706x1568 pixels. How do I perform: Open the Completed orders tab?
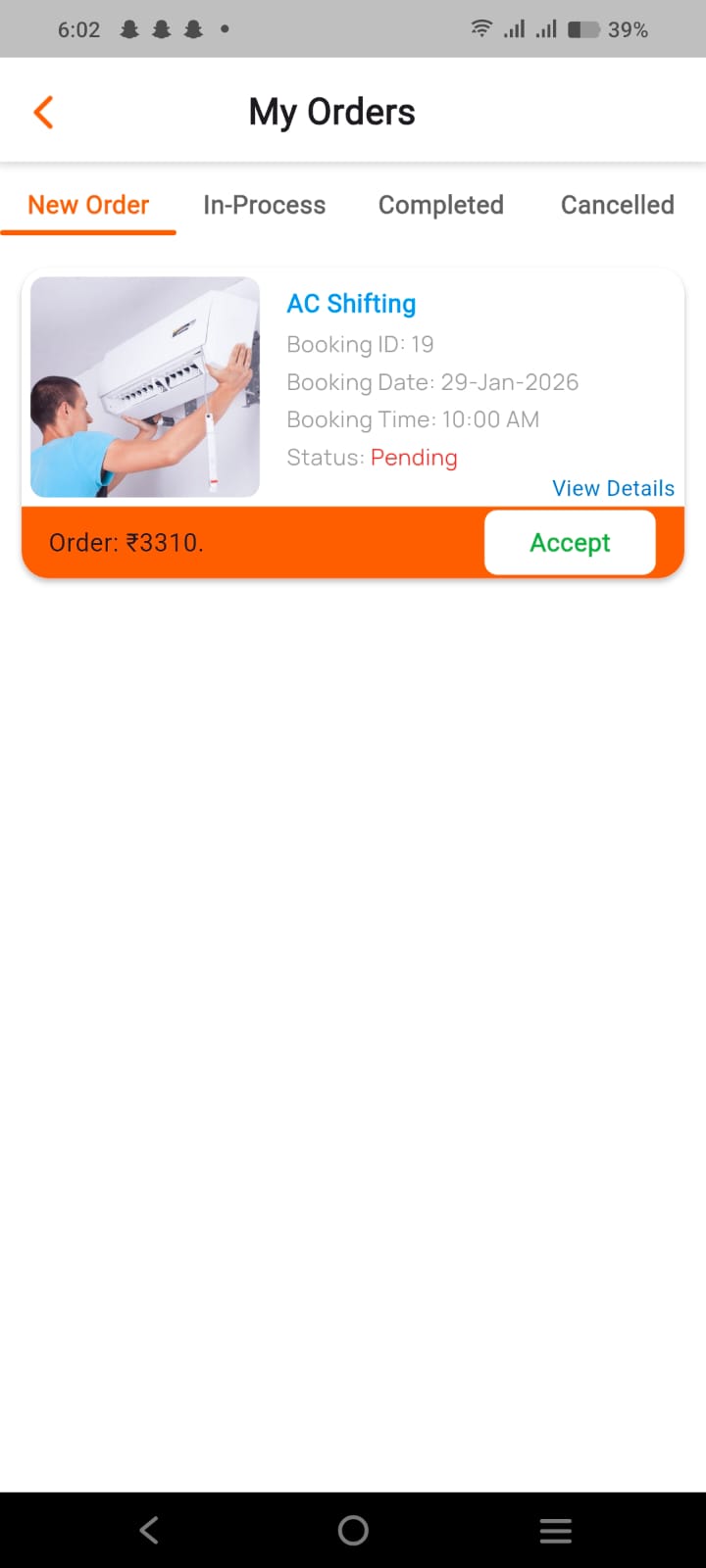(440, 205)
